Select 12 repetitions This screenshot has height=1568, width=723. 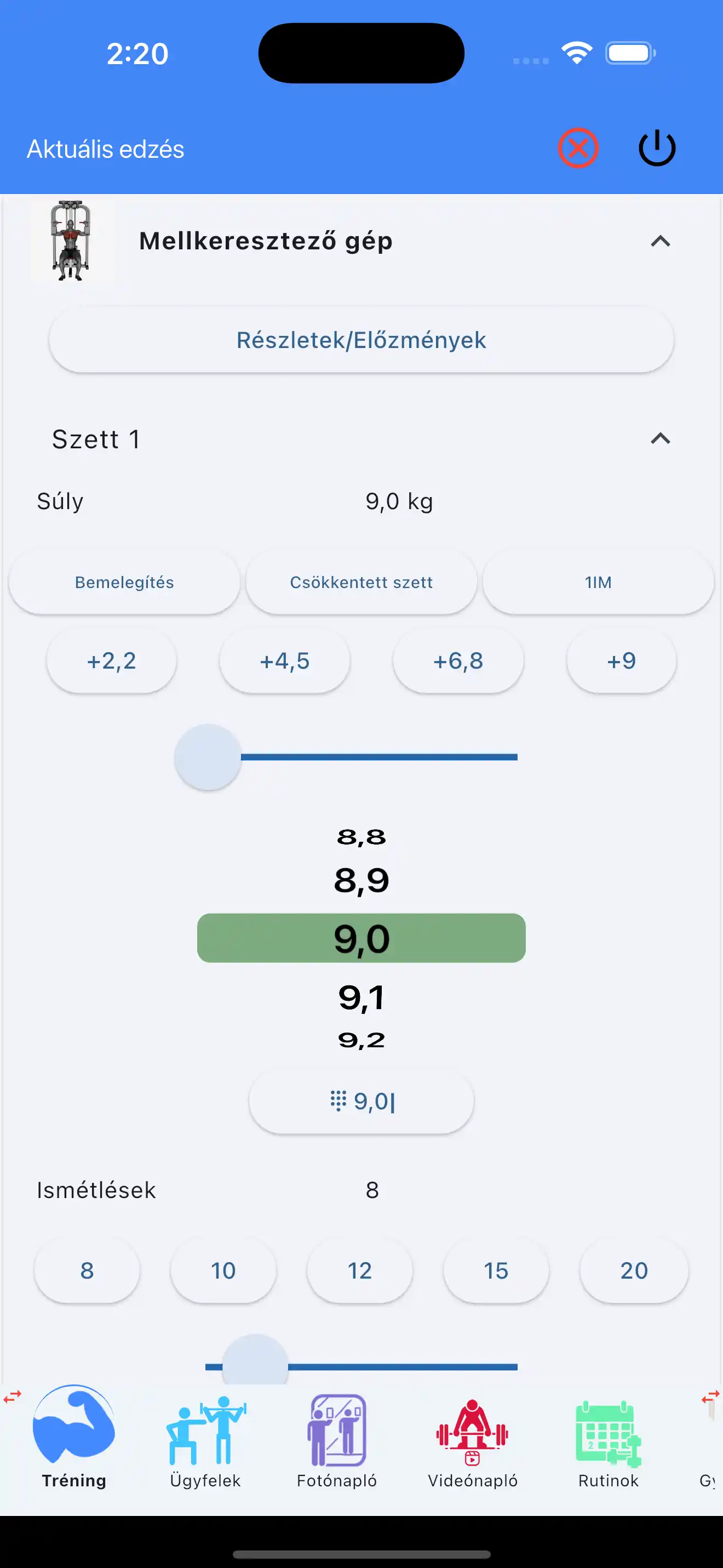pyautogui.click(x=359, y=1270)
